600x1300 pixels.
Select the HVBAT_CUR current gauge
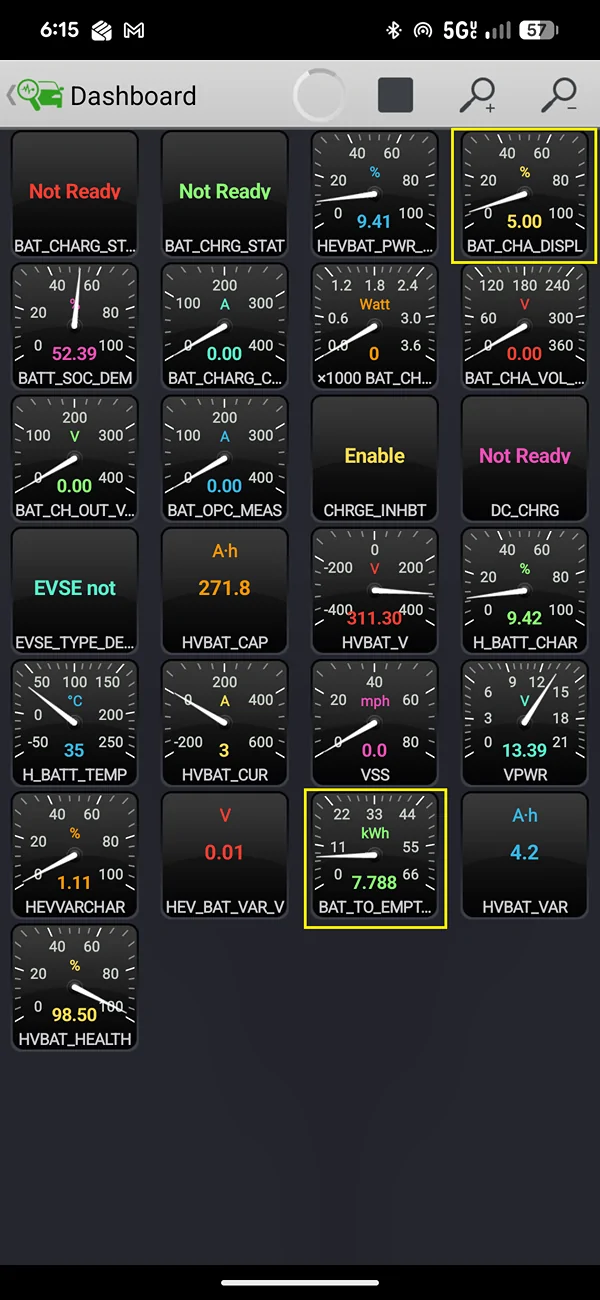point(225,724)
